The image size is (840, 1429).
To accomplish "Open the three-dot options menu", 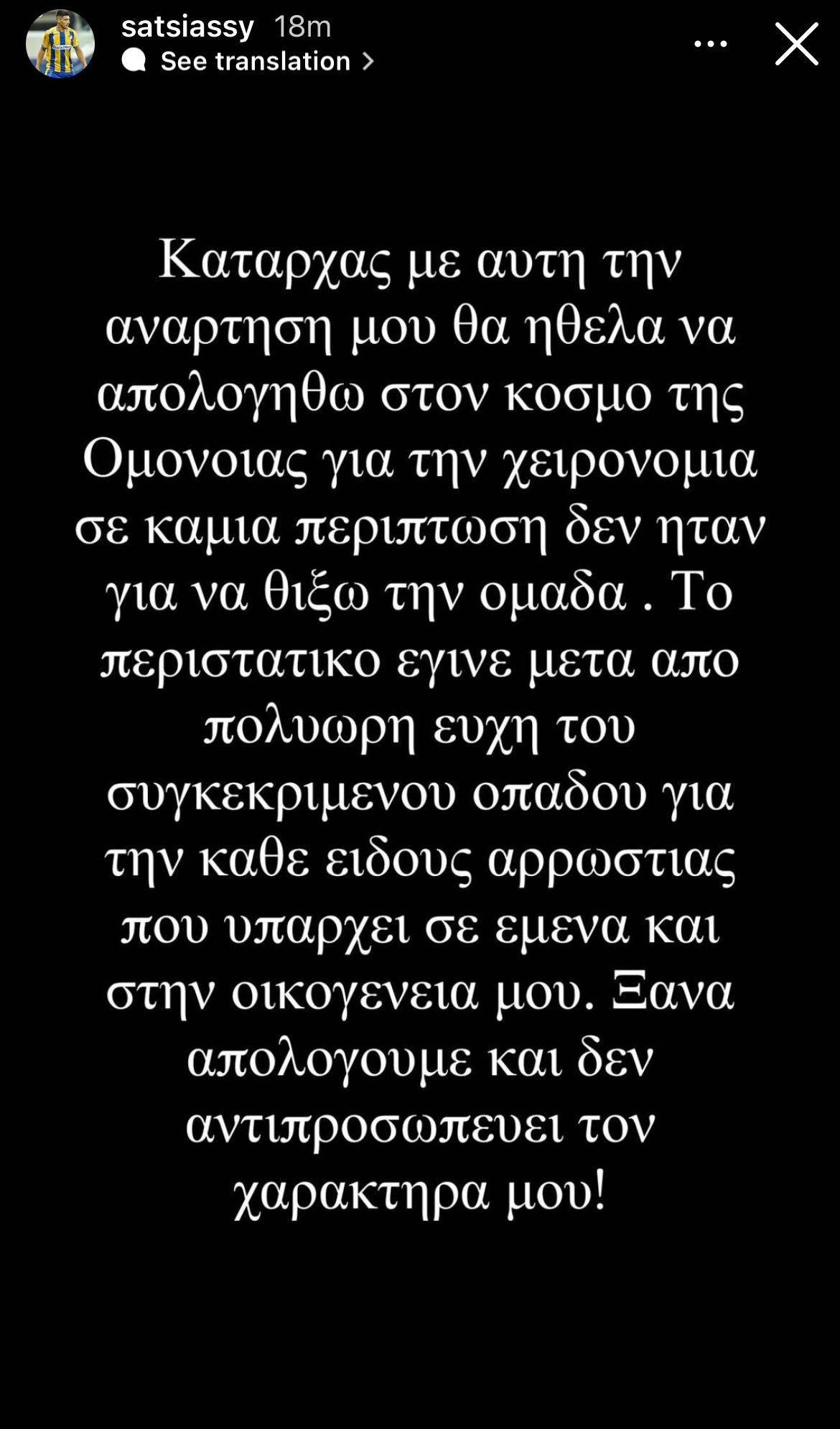I will coord(711,45).
